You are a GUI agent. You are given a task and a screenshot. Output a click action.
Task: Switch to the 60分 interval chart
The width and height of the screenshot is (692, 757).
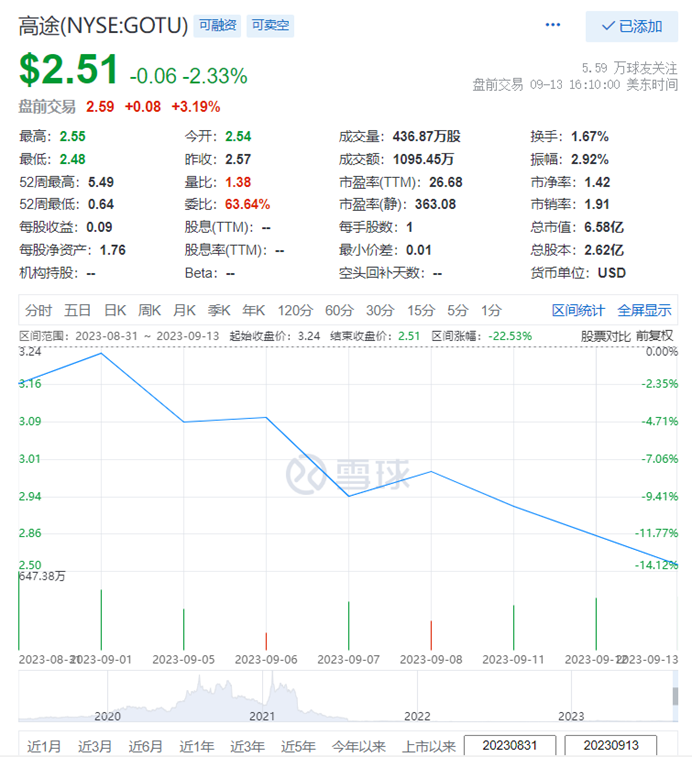tap(339, 310)
